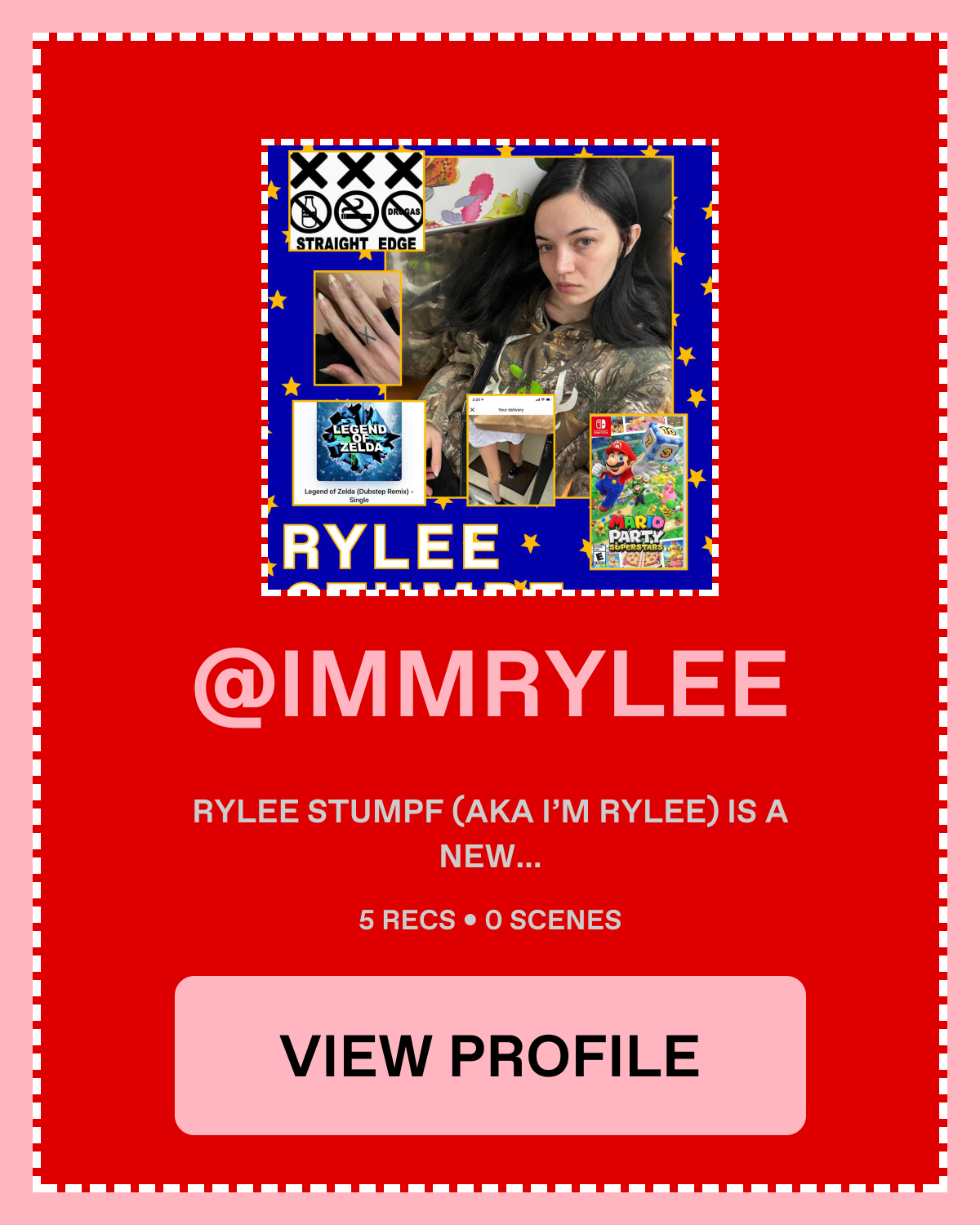The width and height of the screenshot is (980, 1225).
Task: Tap the View Profile button
Action: [490, 1055]
